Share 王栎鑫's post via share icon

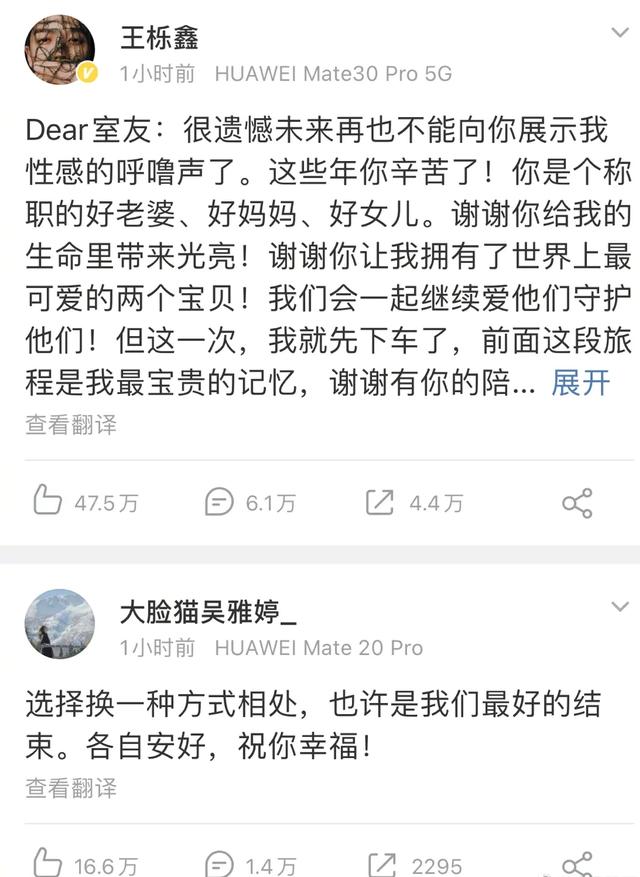click(577, 502)
